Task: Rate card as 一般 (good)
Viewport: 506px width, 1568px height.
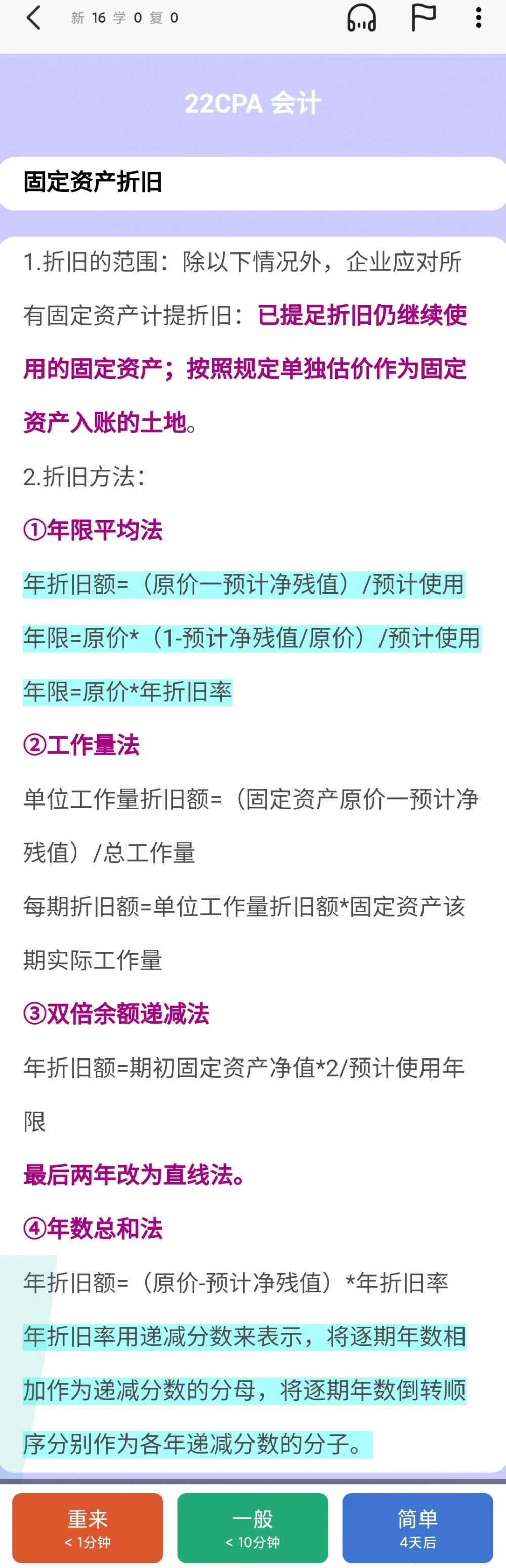Action: 252,1528
